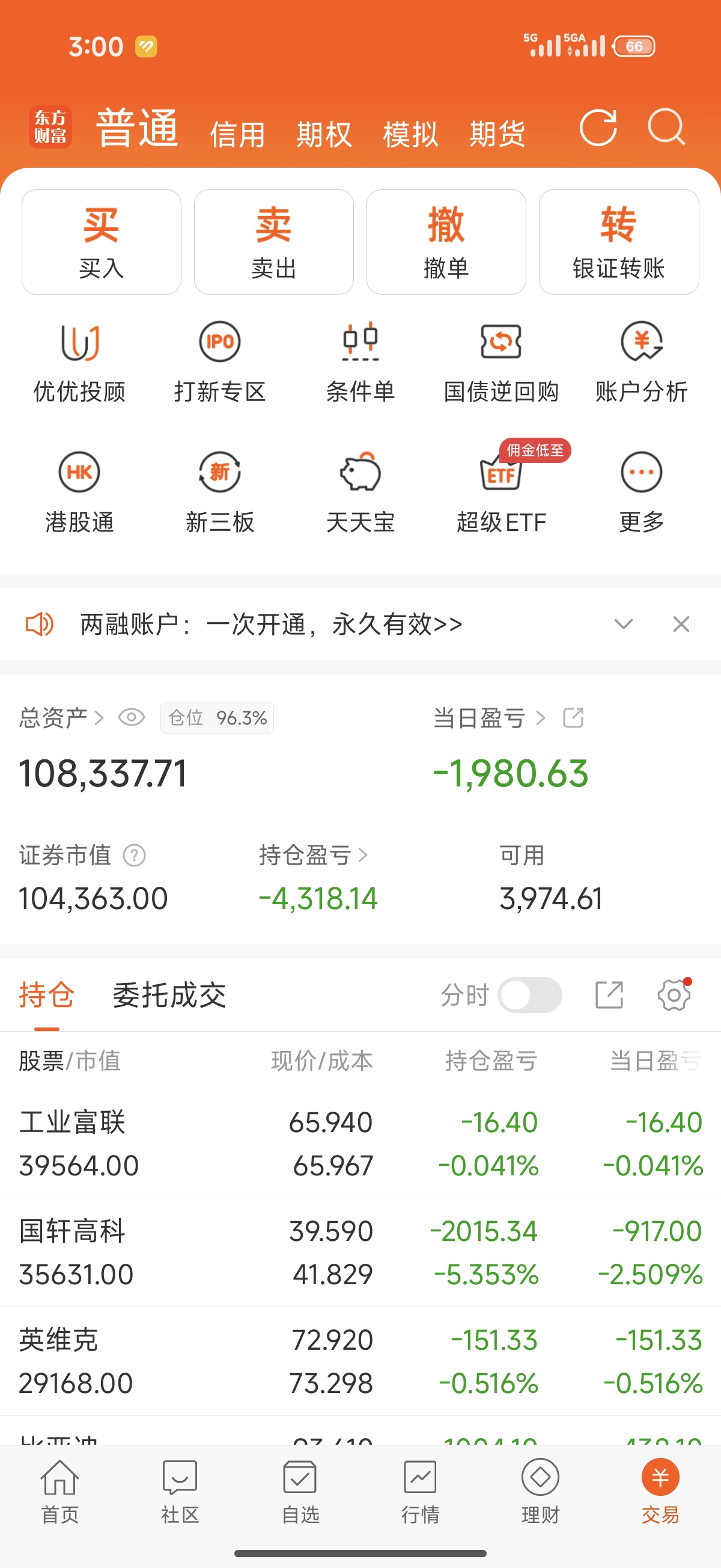Expand the 两融账户 announcement

click(x=624, y=624)
